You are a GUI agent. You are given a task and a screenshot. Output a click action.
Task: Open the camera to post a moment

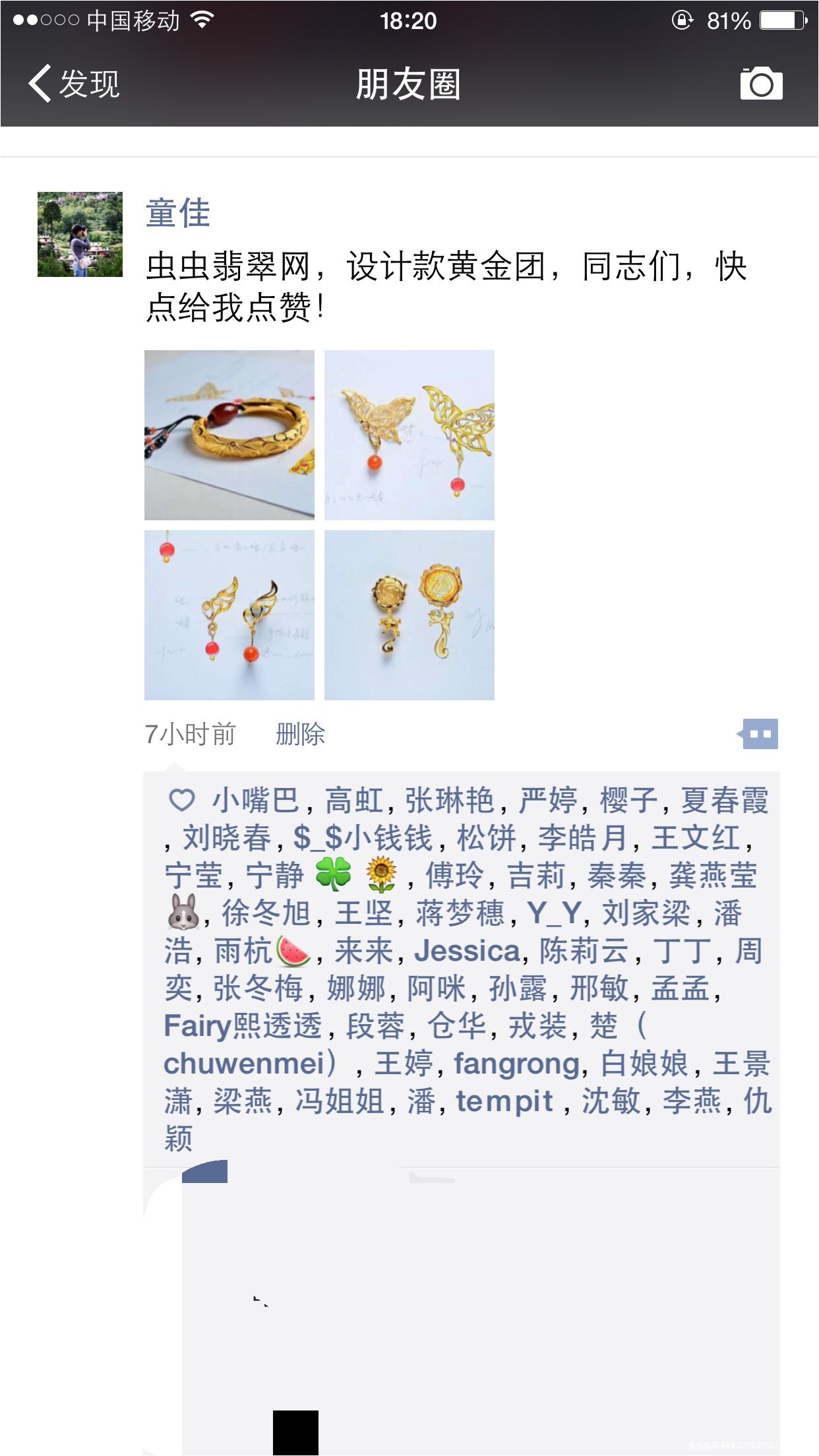[x=761, y=84]
